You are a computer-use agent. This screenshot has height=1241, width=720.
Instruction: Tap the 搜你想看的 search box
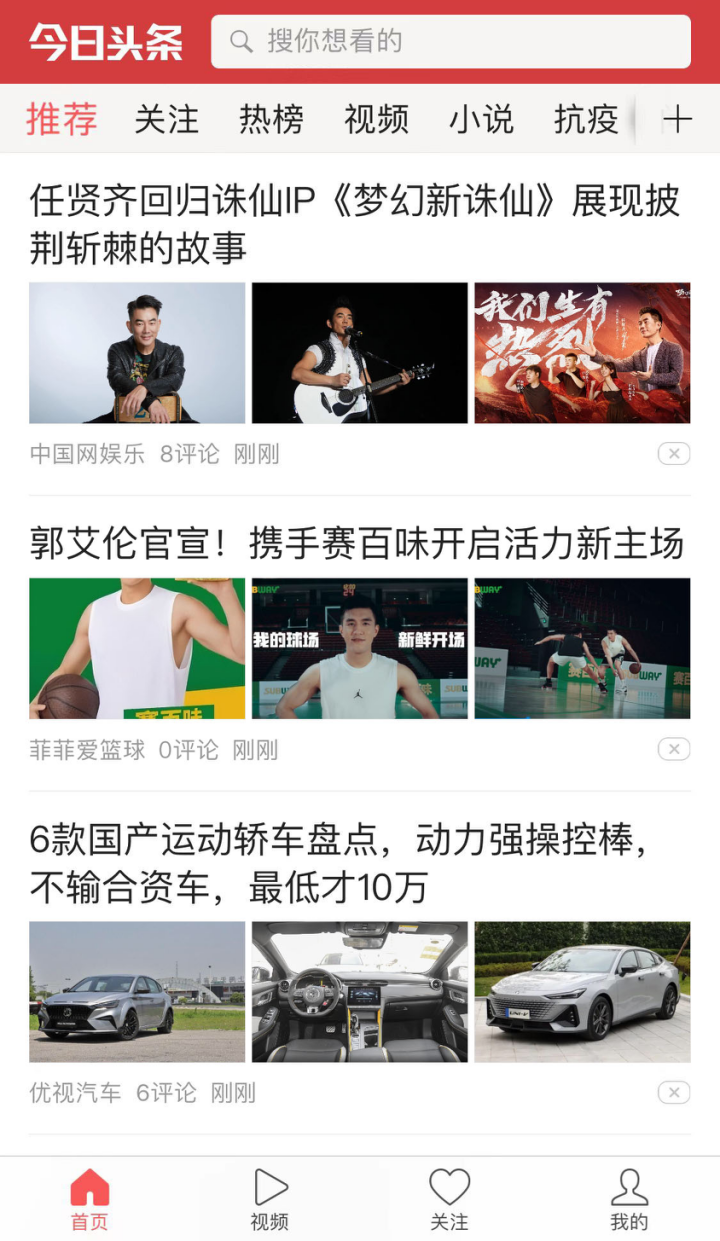[450, 41]
